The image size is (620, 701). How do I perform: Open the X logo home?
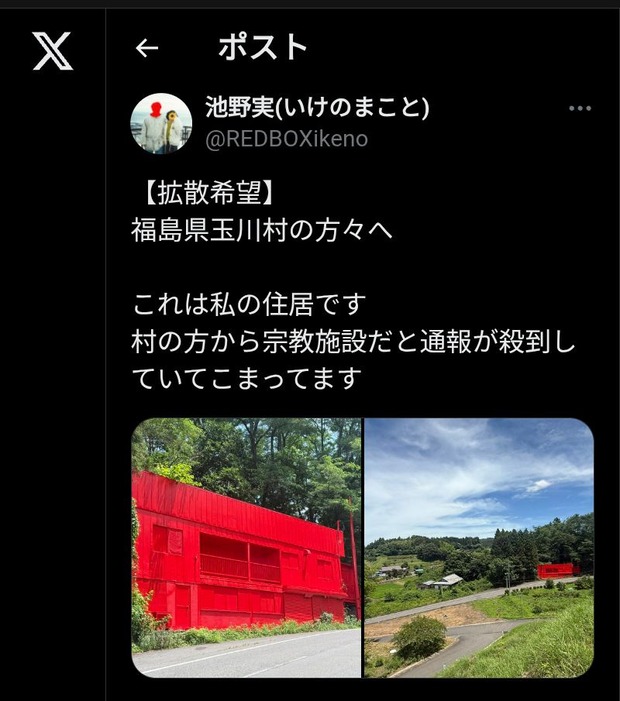click(x=52, y=50)
